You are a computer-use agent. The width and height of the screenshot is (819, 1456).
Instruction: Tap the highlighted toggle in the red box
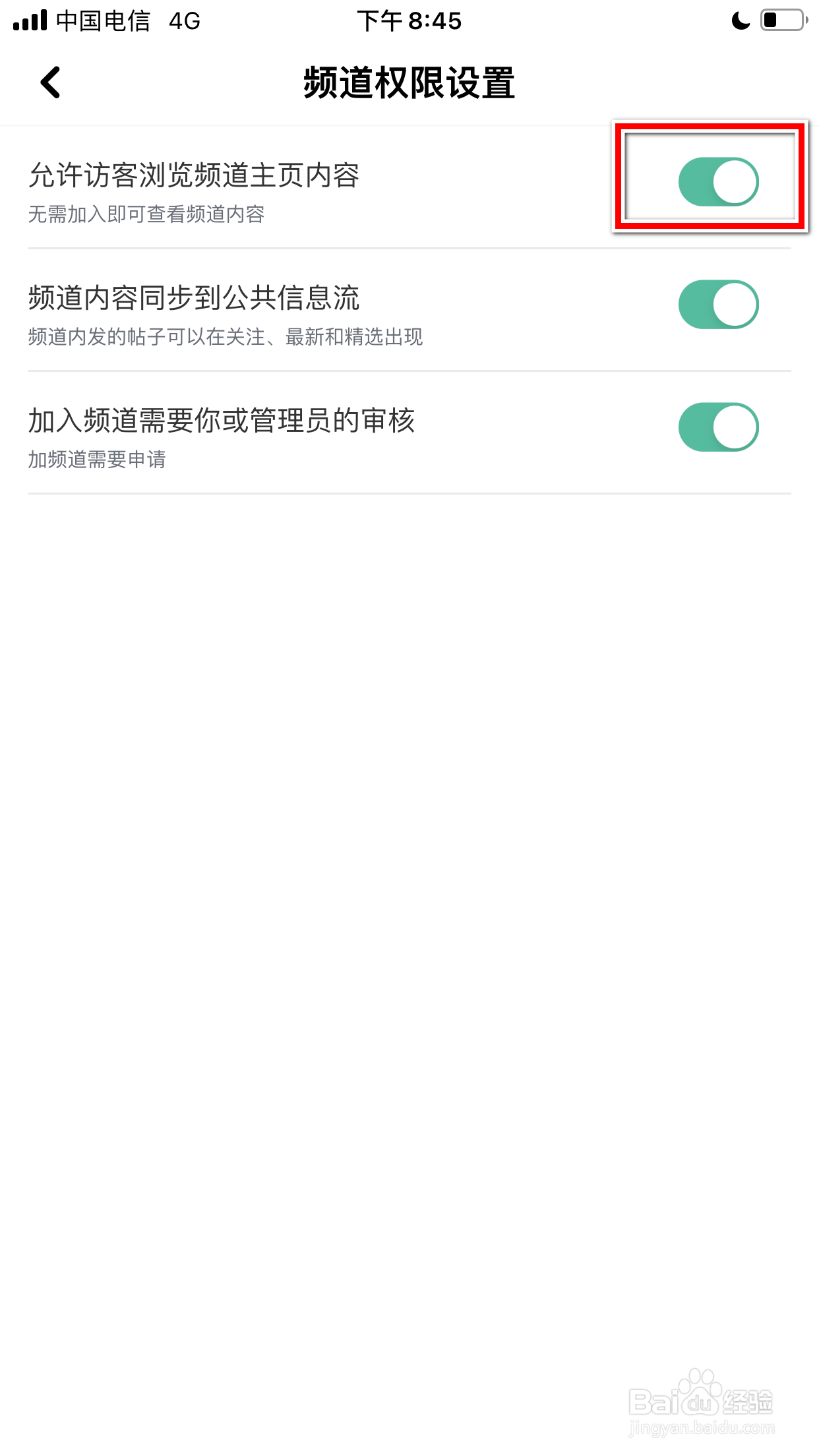click(x=719, y=181)
